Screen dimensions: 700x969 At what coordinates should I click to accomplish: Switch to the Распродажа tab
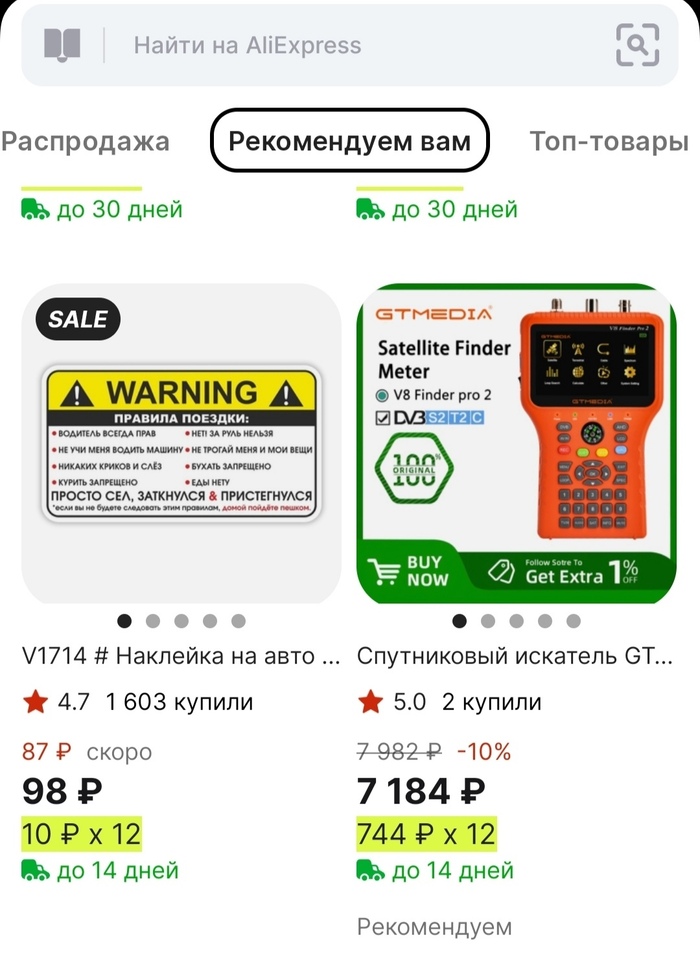[x=85, y=141]
